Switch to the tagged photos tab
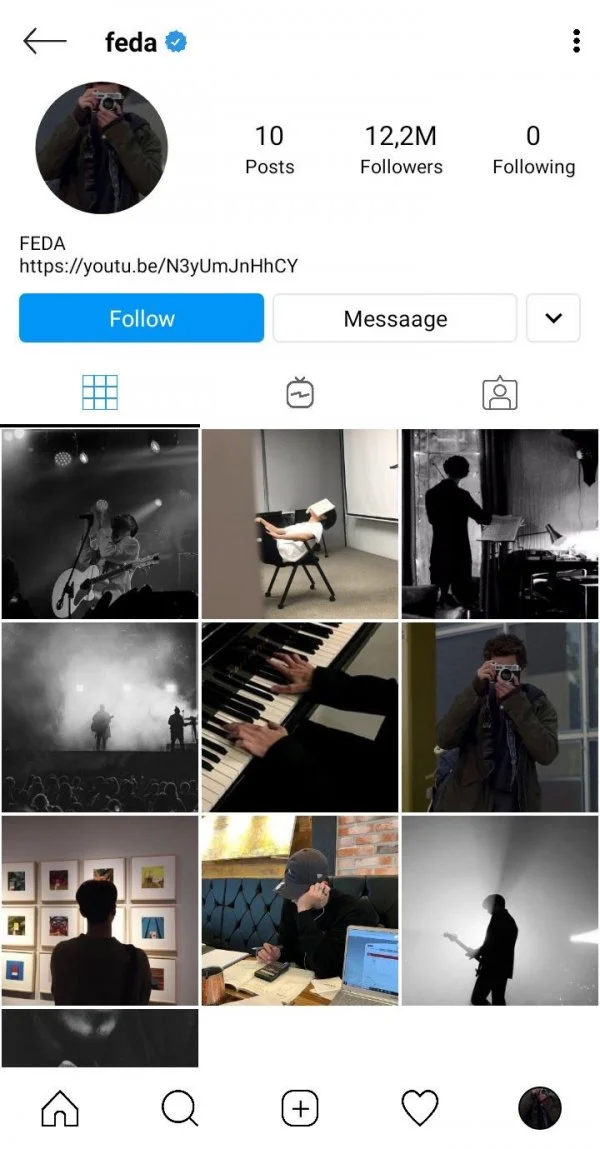This screenshot has height=1149, width=600. pyautogui.click(x=499, y=393)
